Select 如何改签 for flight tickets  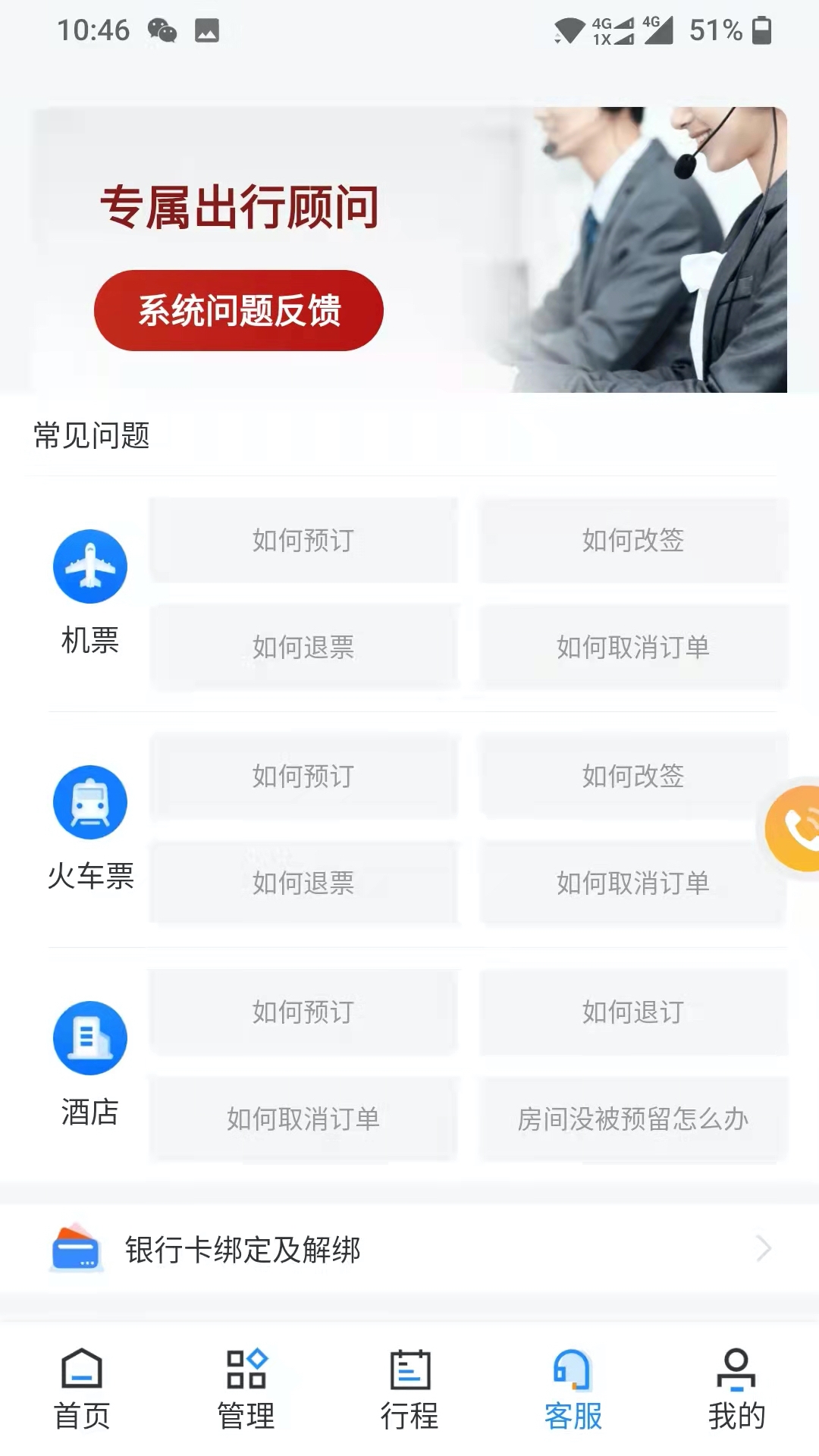tap(633, 541)
